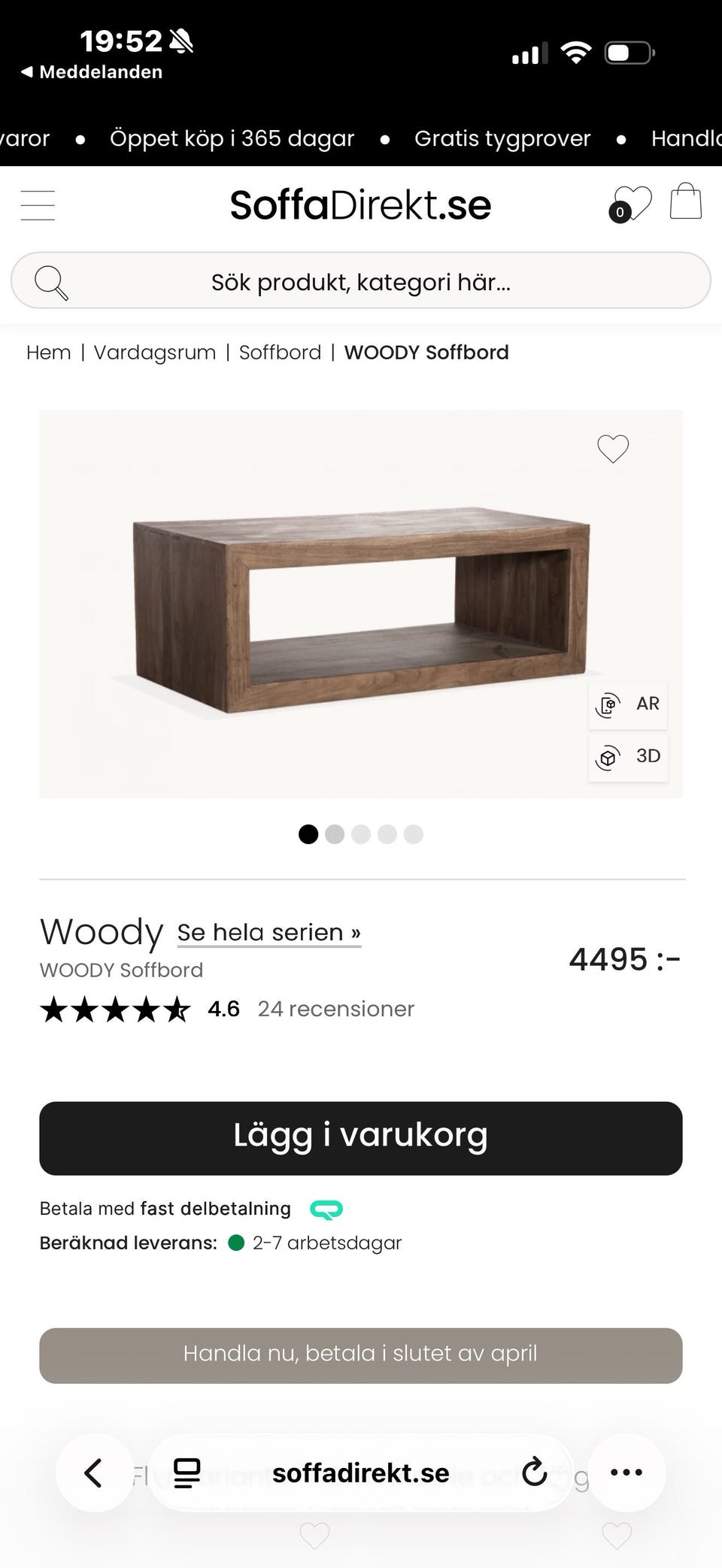Screen dimensions: 722x1568
Task: Open the 3D view of the table
Action: [x=628, y=757]
